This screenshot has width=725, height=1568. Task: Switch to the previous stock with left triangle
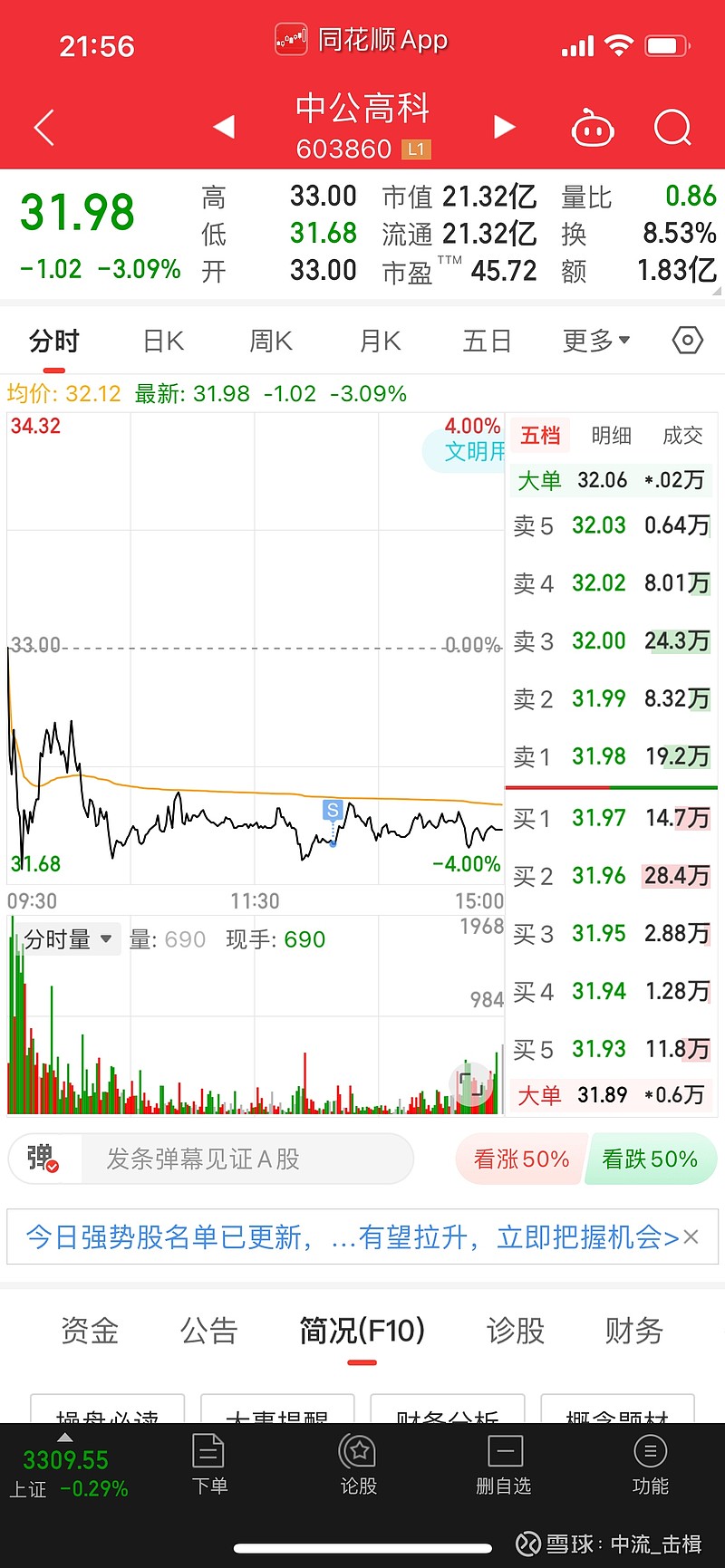point(224,127)
